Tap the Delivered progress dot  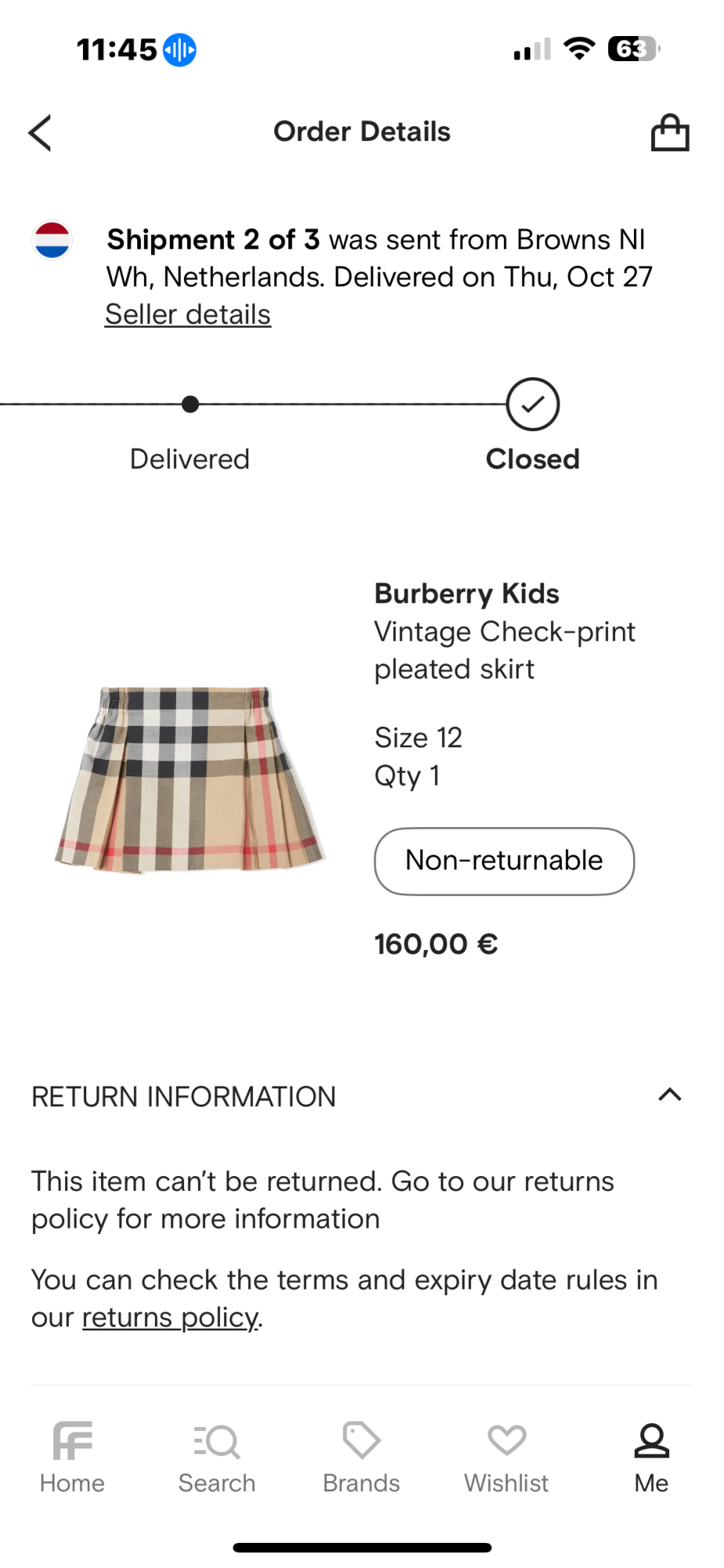pyautogui.click(x=190, y=404)
